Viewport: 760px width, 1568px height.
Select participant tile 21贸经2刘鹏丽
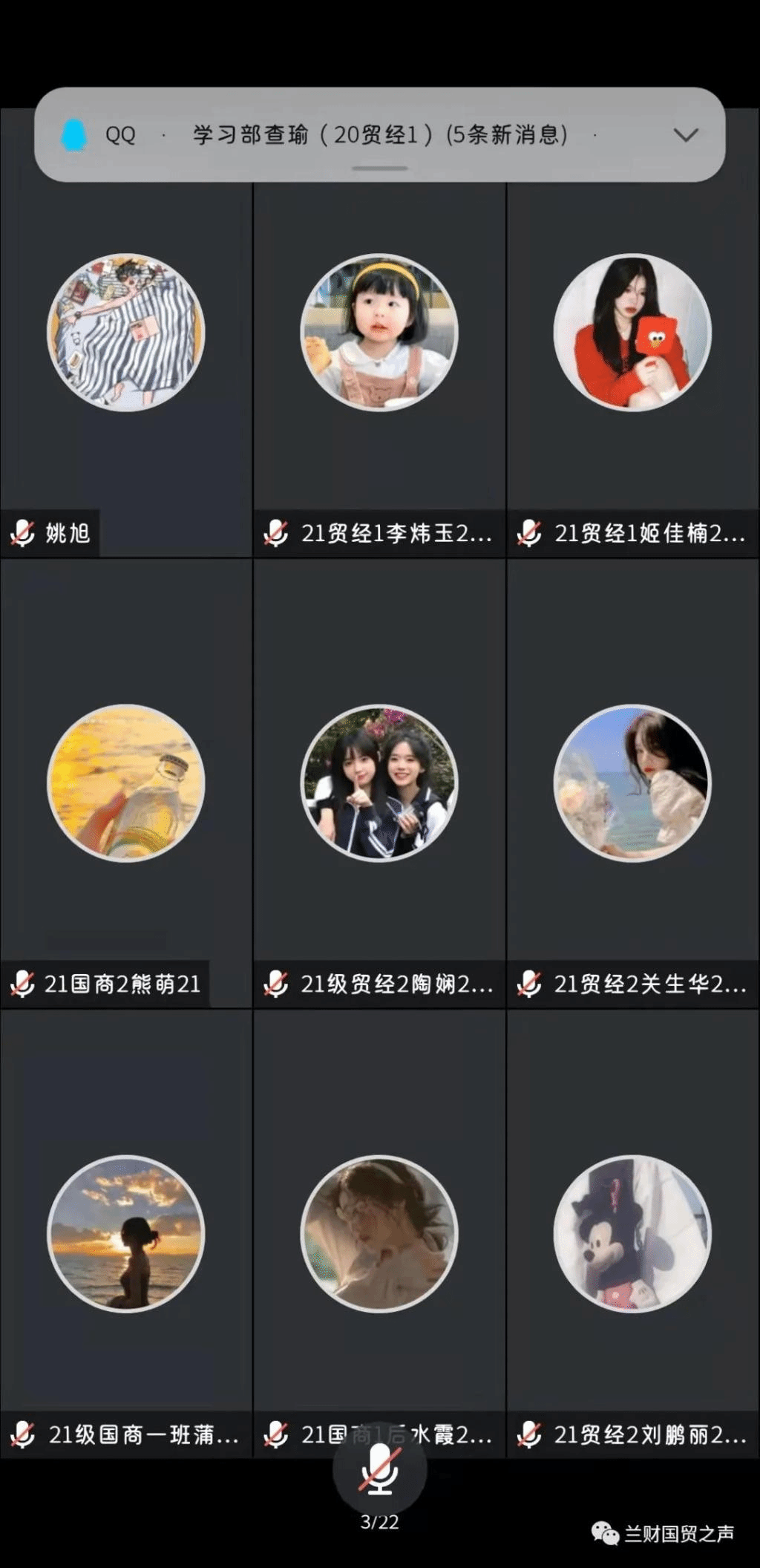(x=632, y=1234)
